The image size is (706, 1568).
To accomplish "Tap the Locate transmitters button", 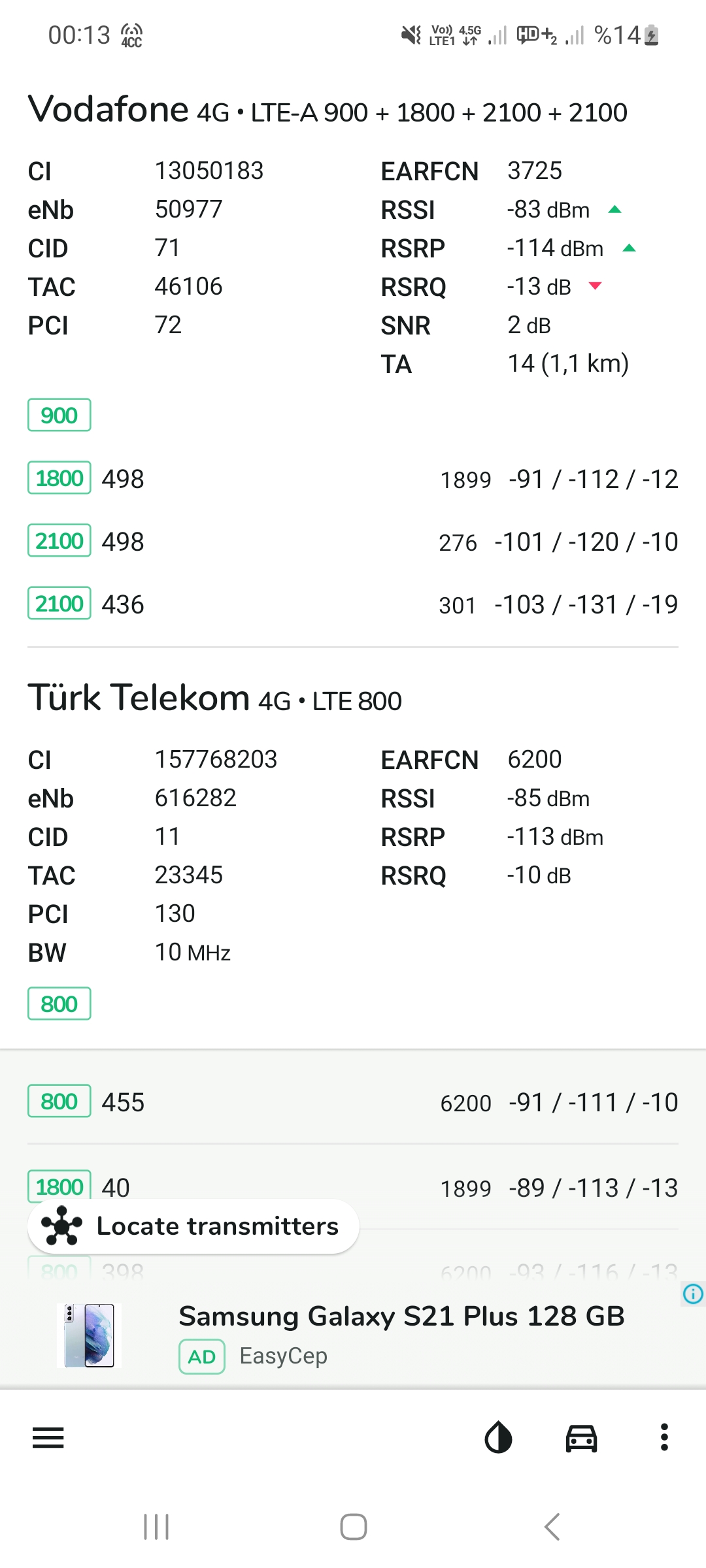I will pyautogui.click(x=193, y=1226).
